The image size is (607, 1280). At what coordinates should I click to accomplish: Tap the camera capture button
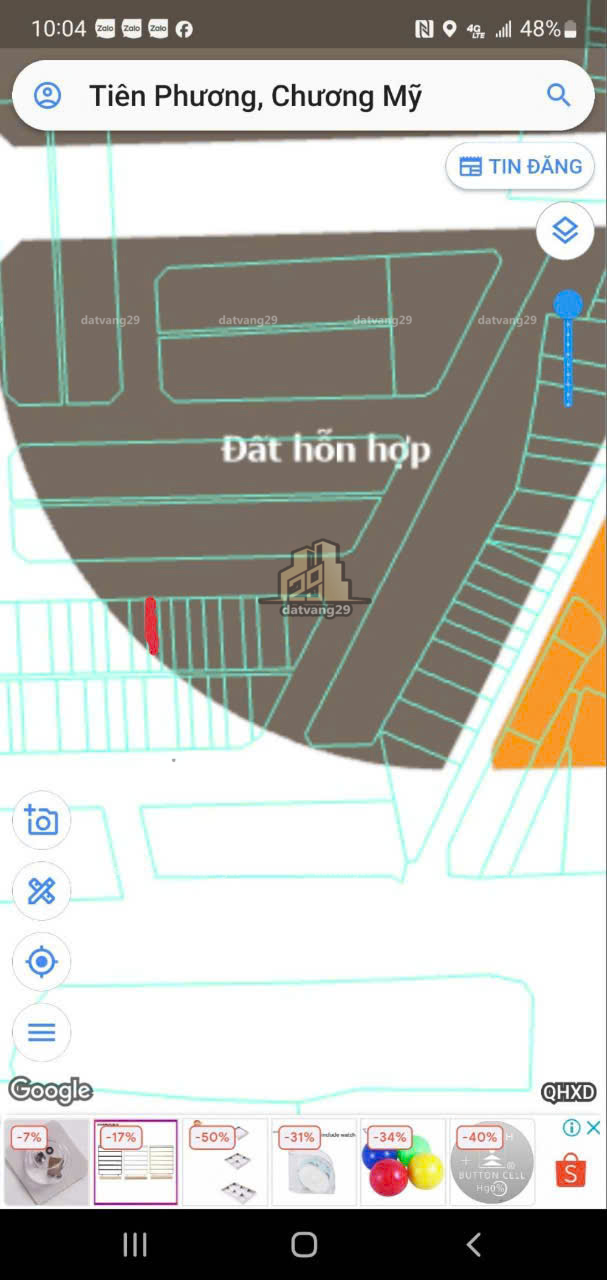(41, 821)
